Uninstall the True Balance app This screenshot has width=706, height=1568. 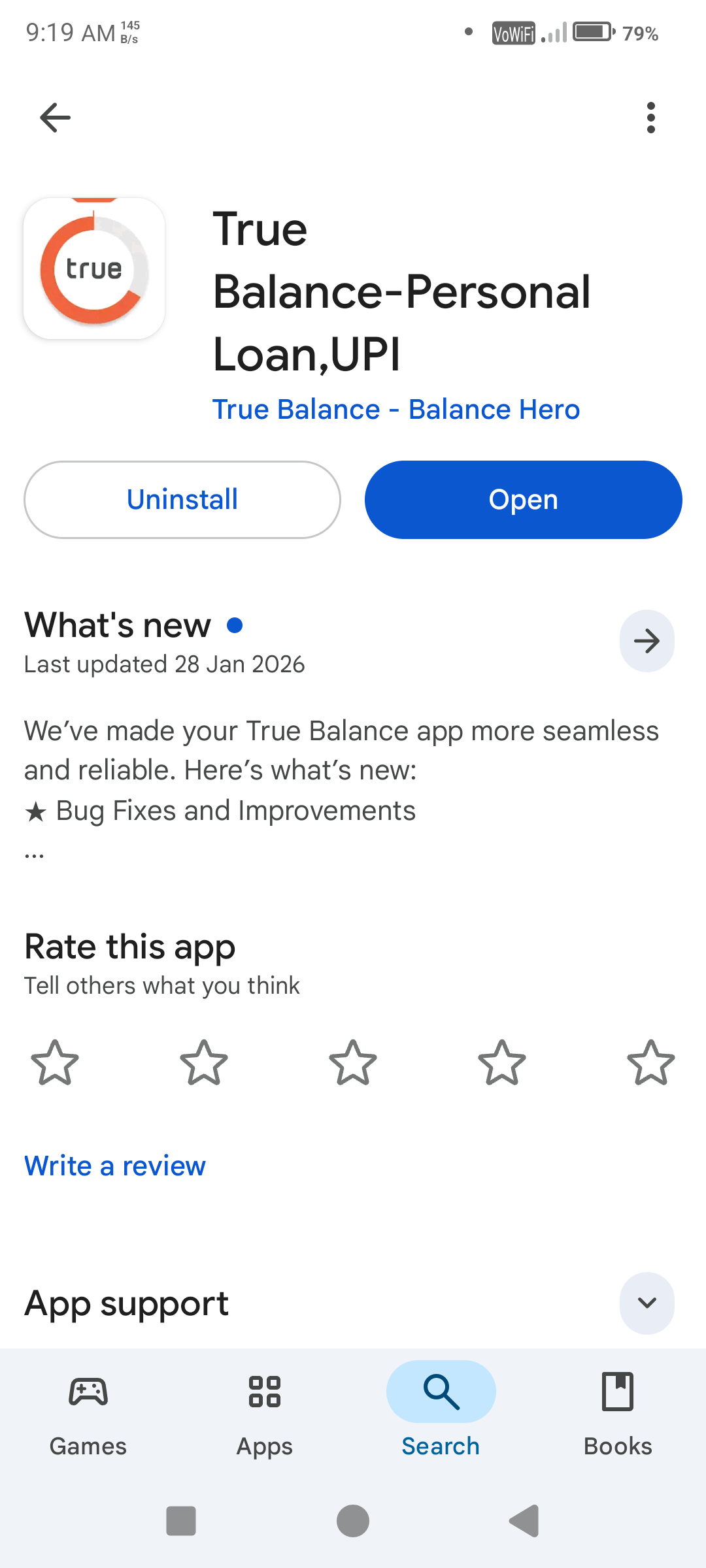182,500
